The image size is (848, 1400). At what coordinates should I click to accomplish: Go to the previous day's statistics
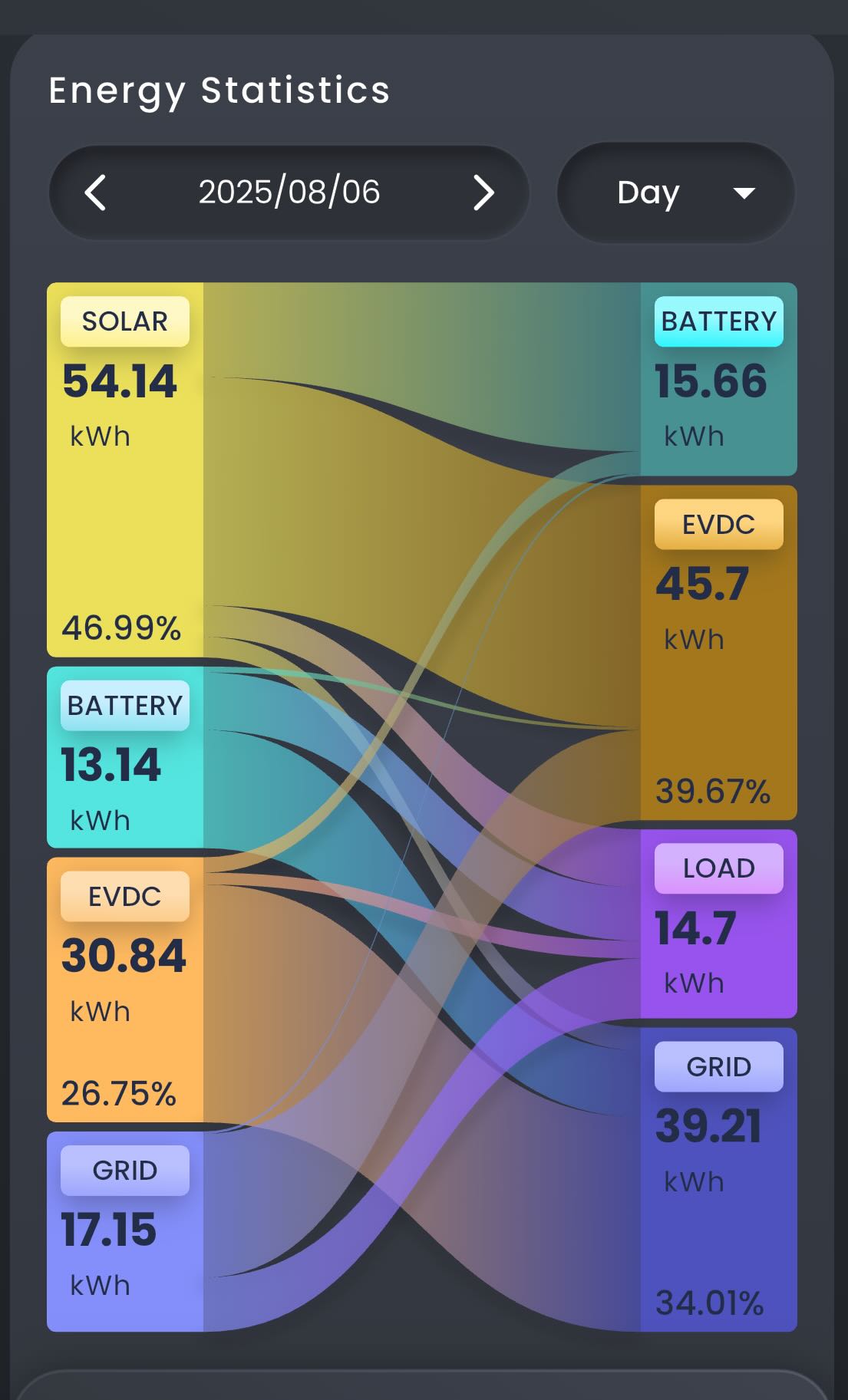95,193
